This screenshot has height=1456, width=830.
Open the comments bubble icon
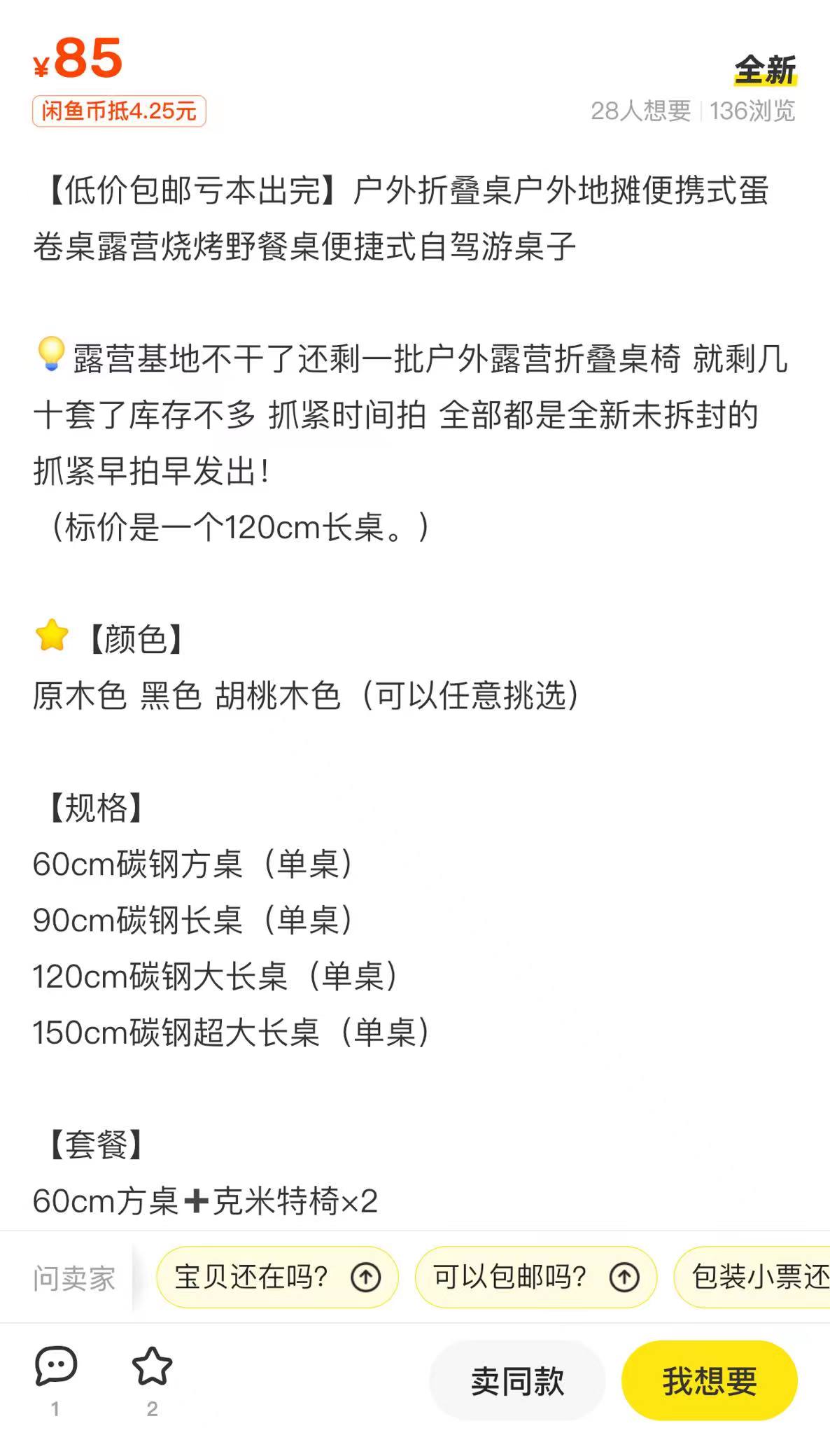[55, 1366]
